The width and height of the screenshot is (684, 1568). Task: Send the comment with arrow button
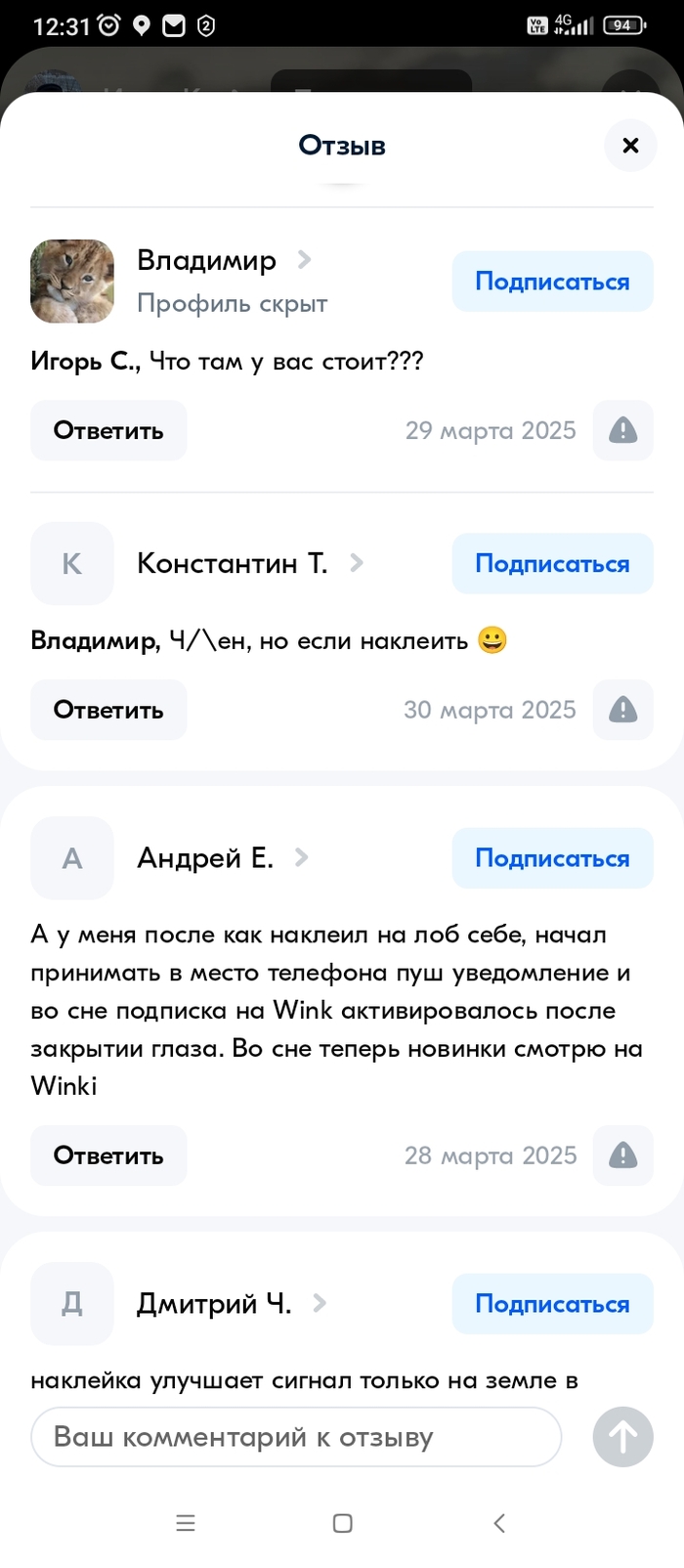(622, 1437)
